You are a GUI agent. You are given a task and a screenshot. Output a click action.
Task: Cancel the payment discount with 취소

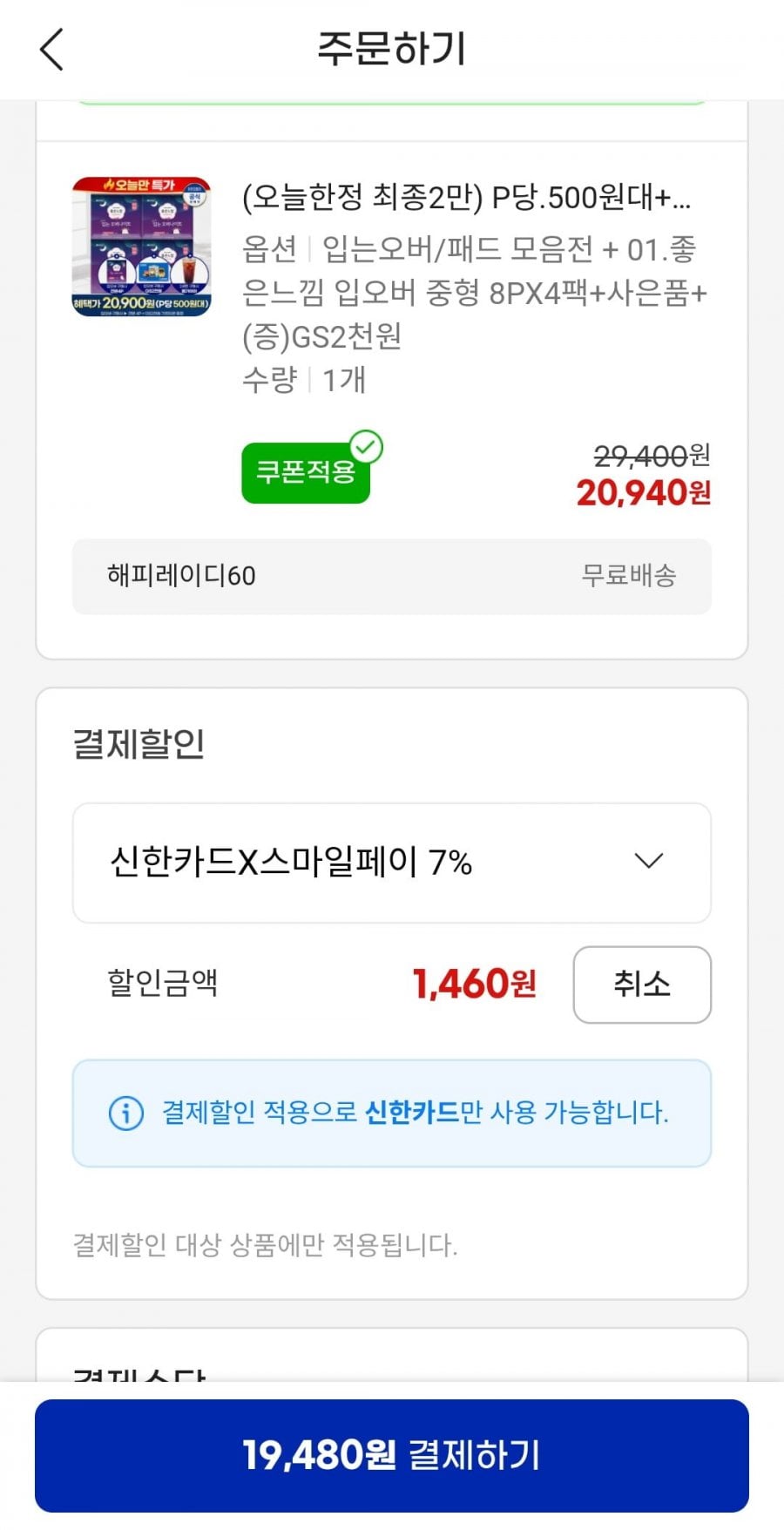pos(641,985)
